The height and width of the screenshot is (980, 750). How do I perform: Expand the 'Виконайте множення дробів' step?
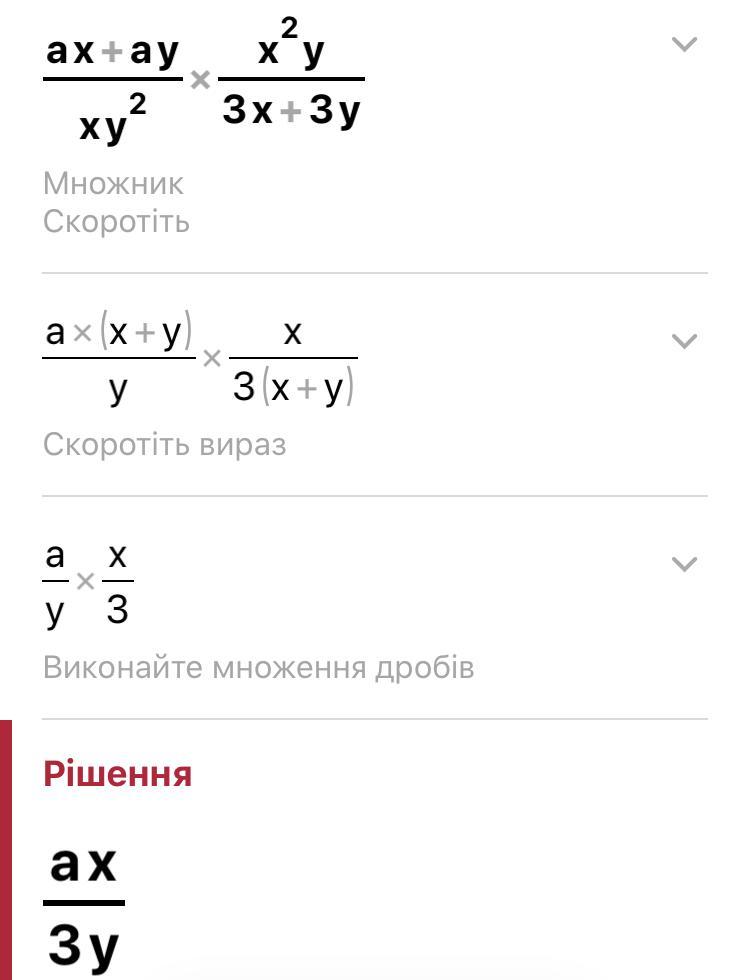[x=684, y=564]
